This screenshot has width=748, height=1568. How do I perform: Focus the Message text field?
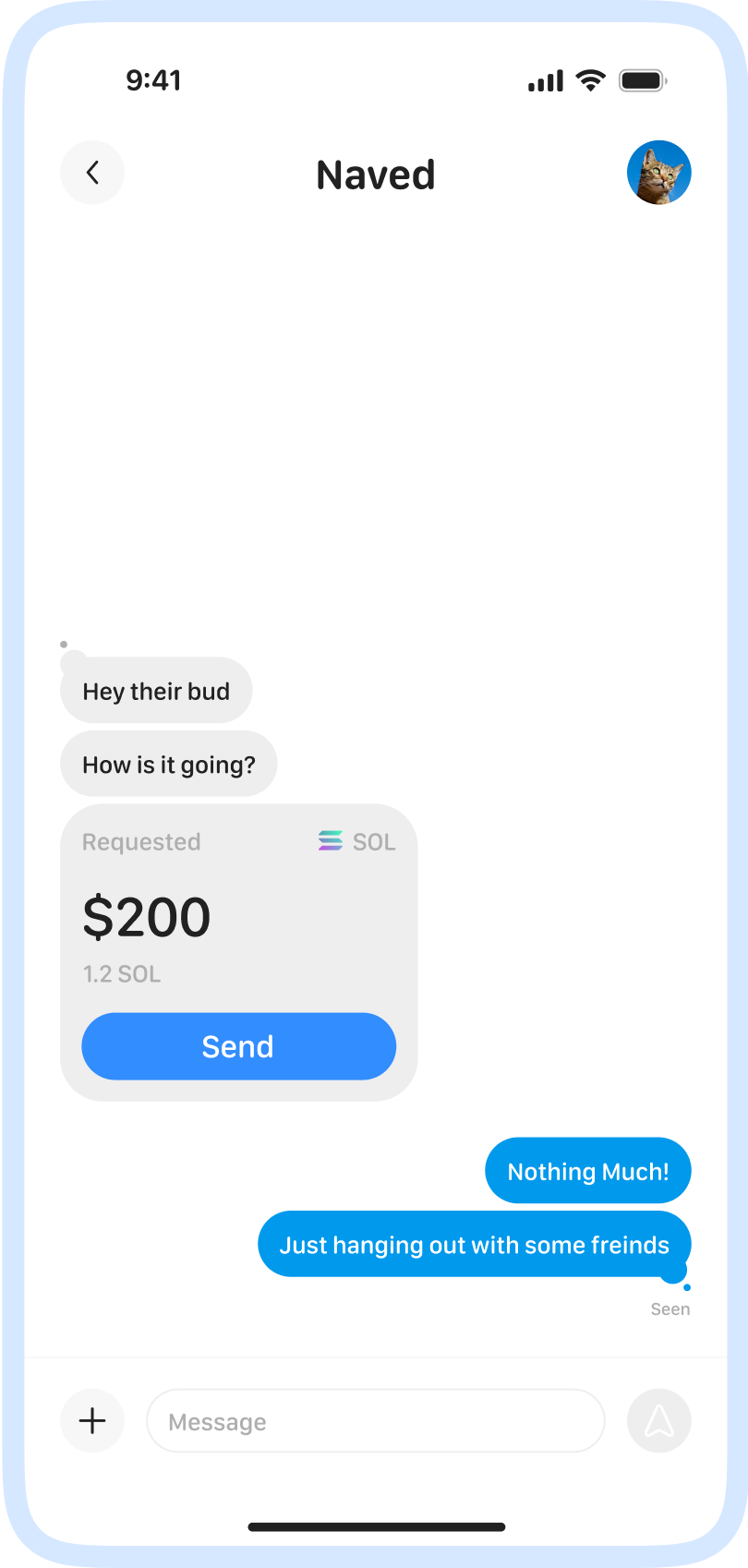point(375,1421)
